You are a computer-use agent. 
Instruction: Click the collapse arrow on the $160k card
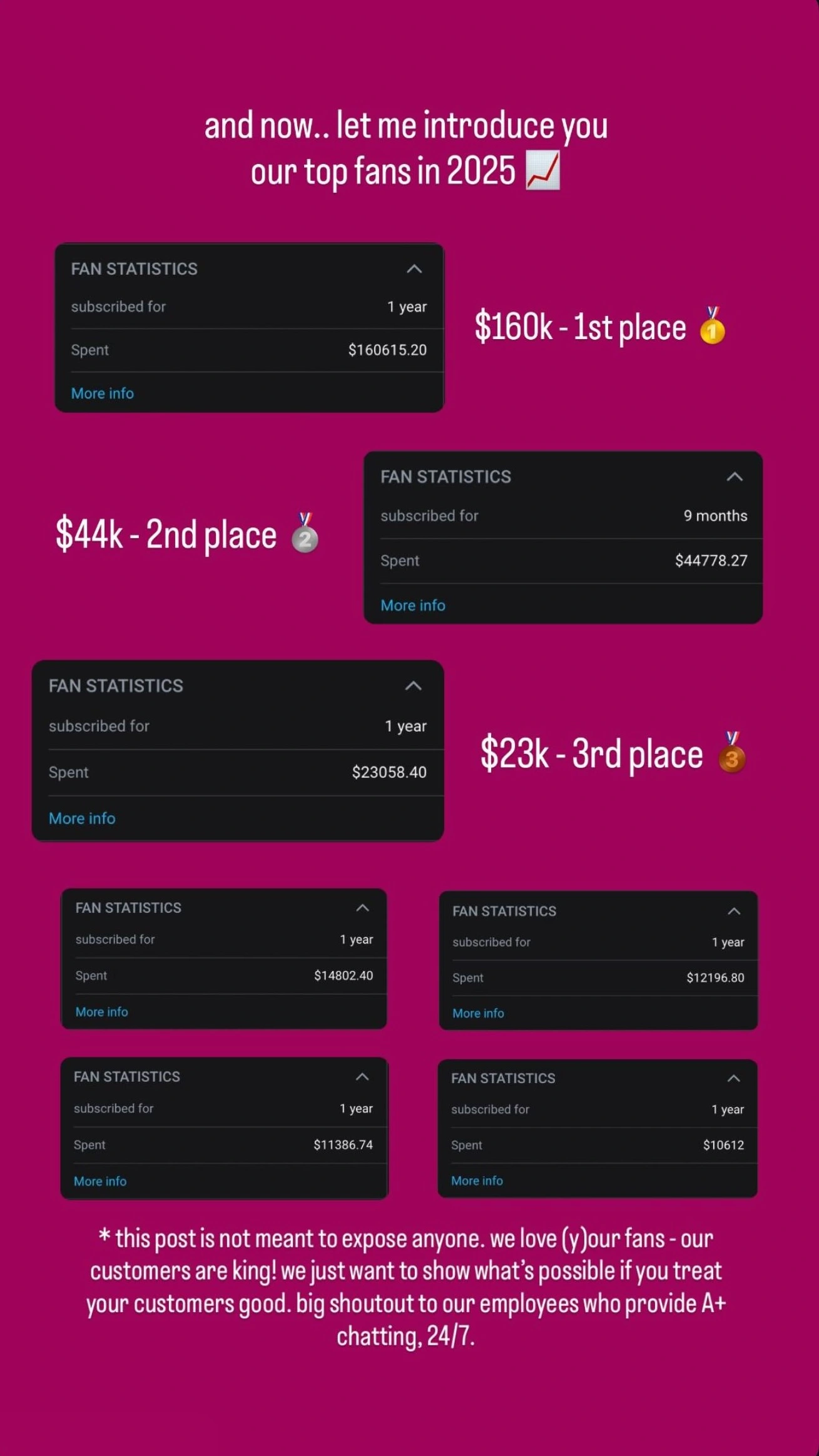(414, 268)
